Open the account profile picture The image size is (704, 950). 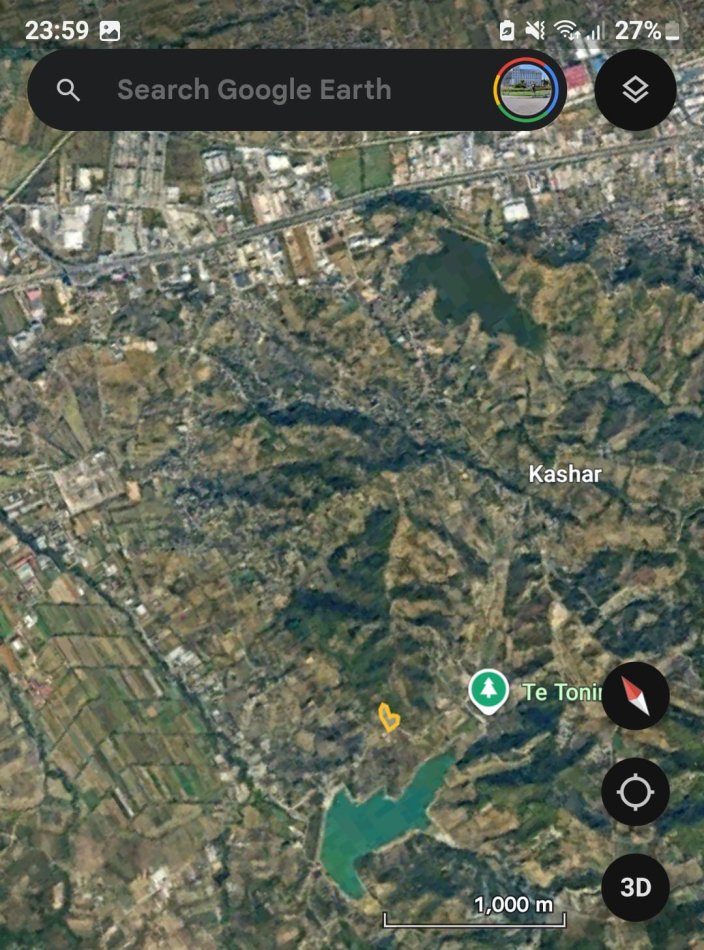(527, 90)
